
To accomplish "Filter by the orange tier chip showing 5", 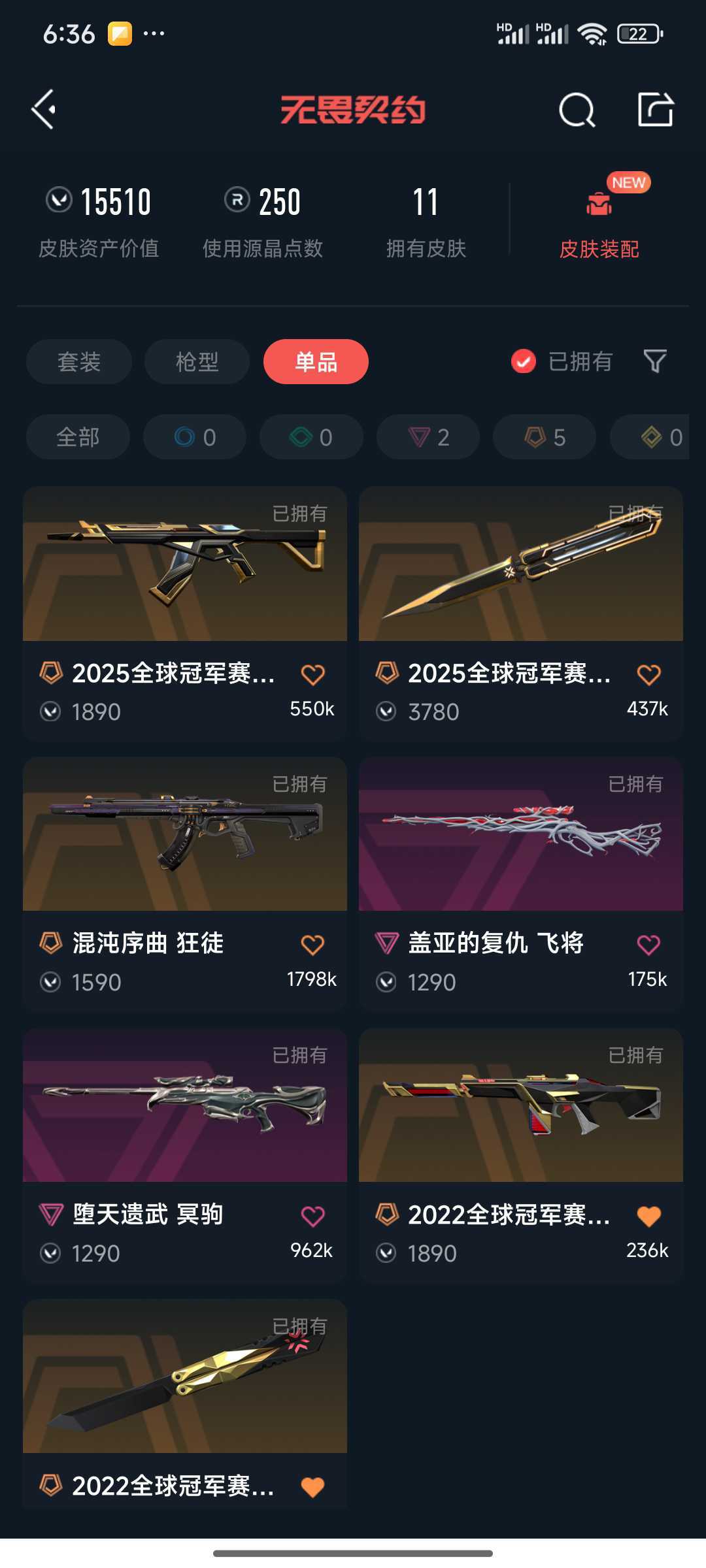I will pos(545,436).
